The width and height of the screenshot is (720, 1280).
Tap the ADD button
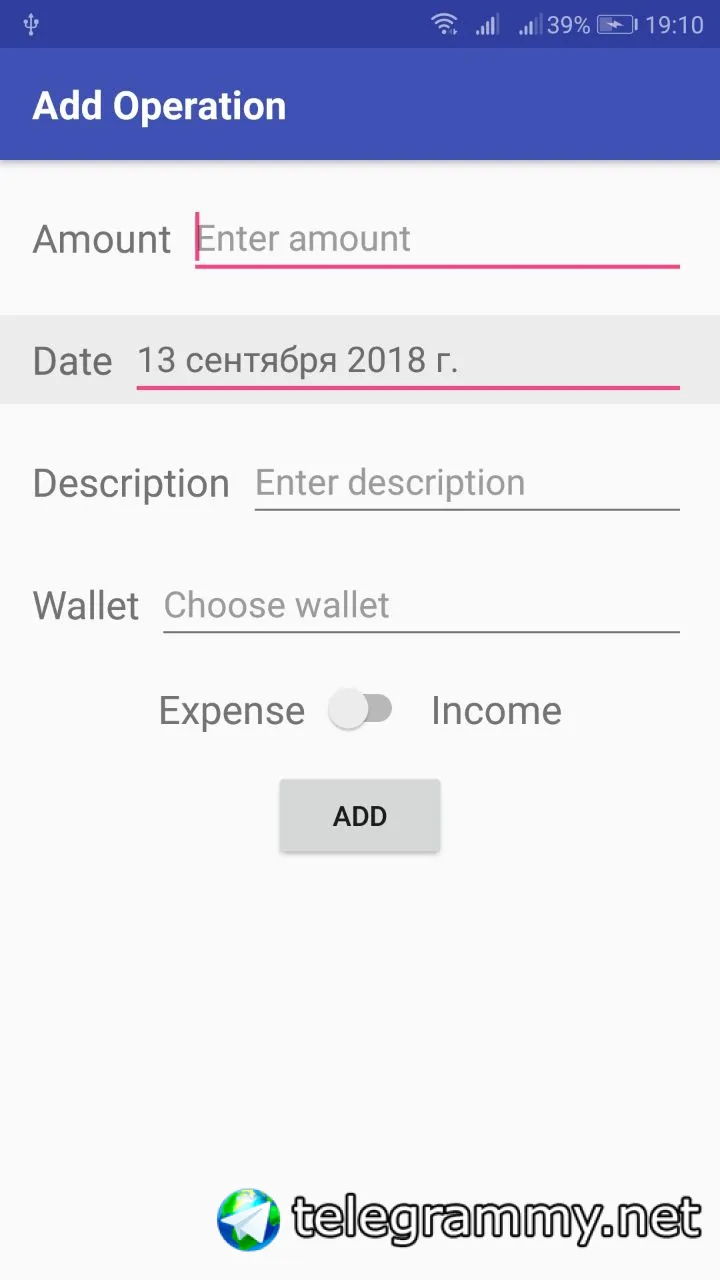tap(360, 816)
